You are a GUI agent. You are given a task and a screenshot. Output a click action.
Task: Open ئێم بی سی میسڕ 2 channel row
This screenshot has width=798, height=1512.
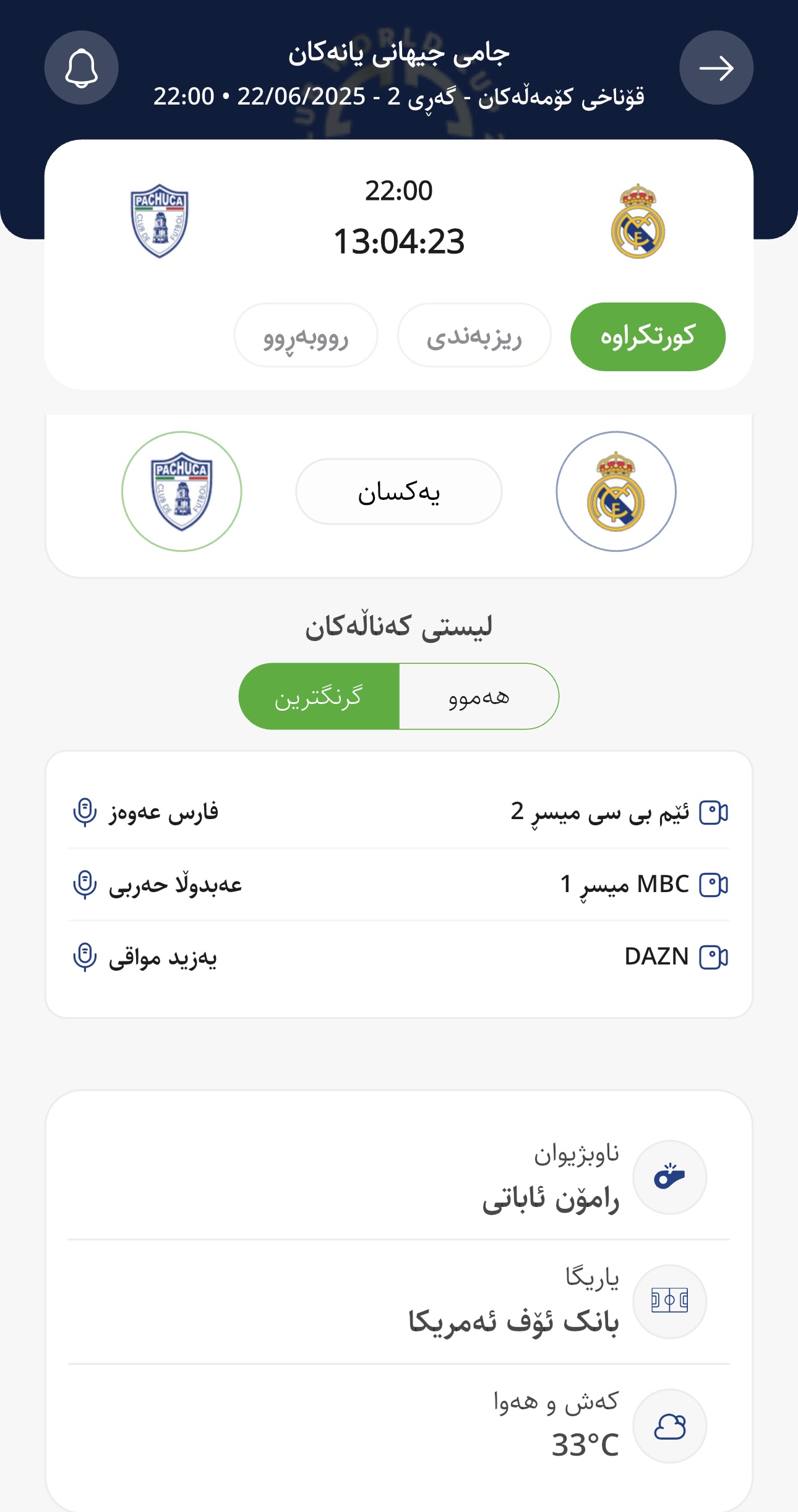coord(398,812)
